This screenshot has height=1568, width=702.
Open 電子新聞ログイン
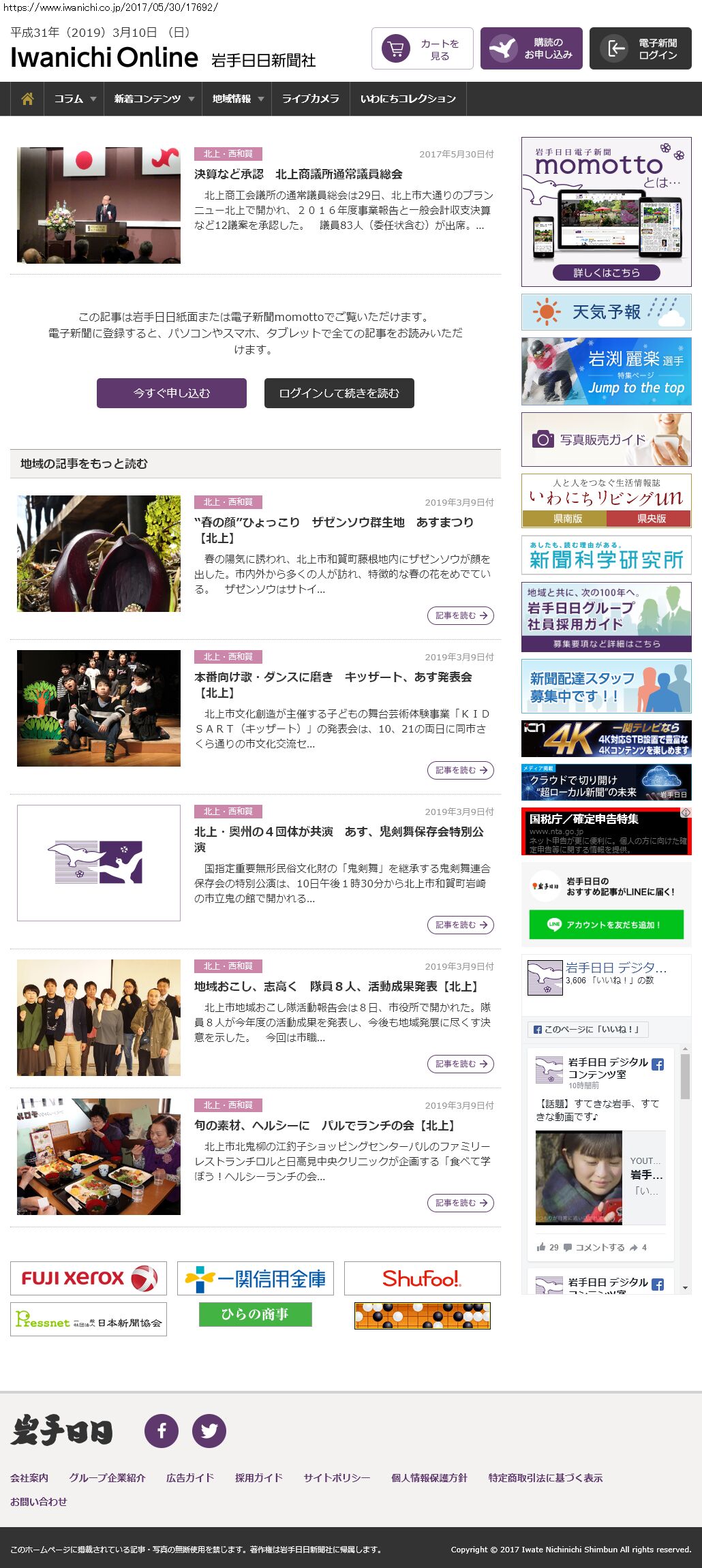pos(641,48)
